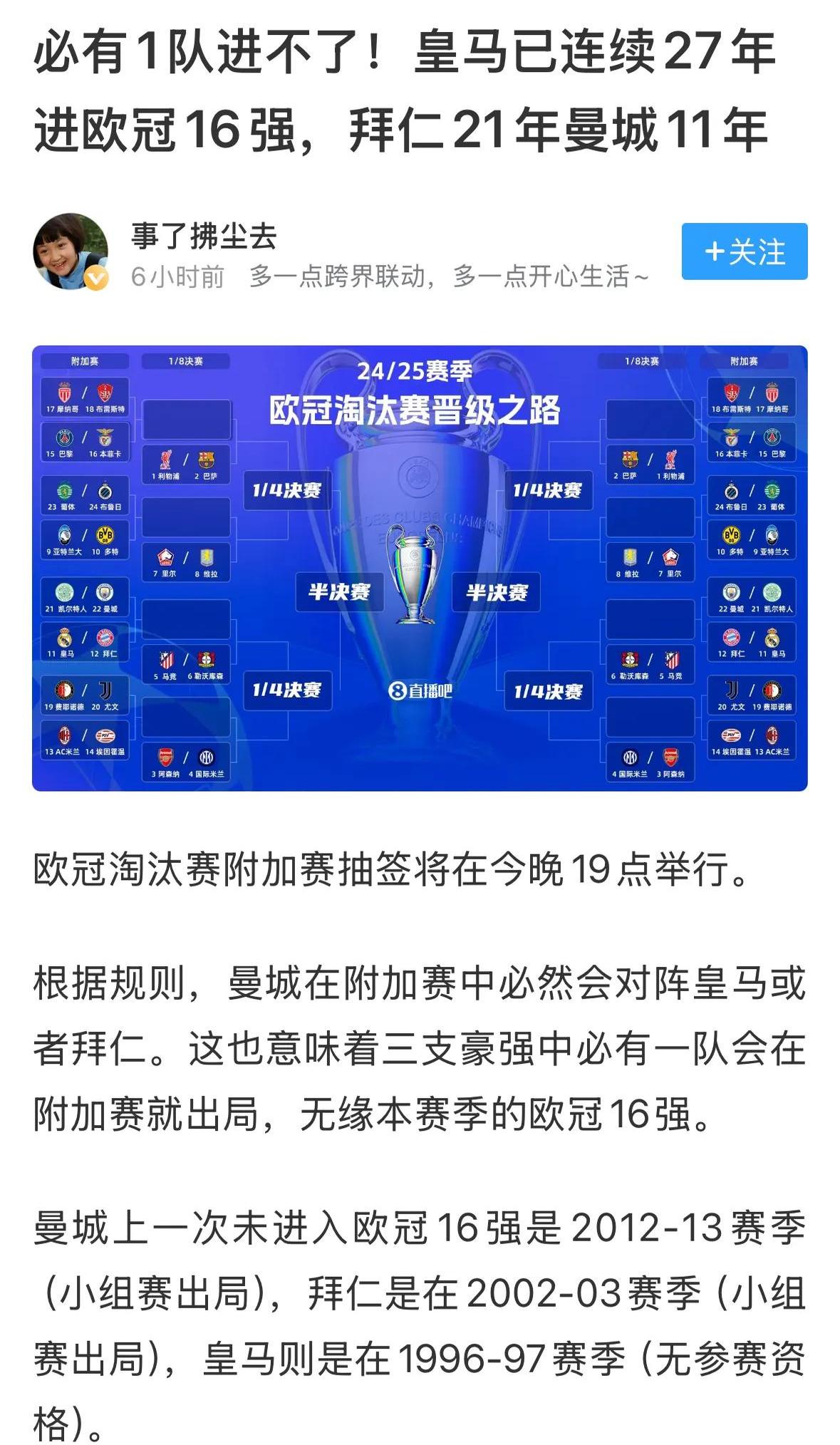Open 事了拂尘去 author profile avatar

point(71,252)
